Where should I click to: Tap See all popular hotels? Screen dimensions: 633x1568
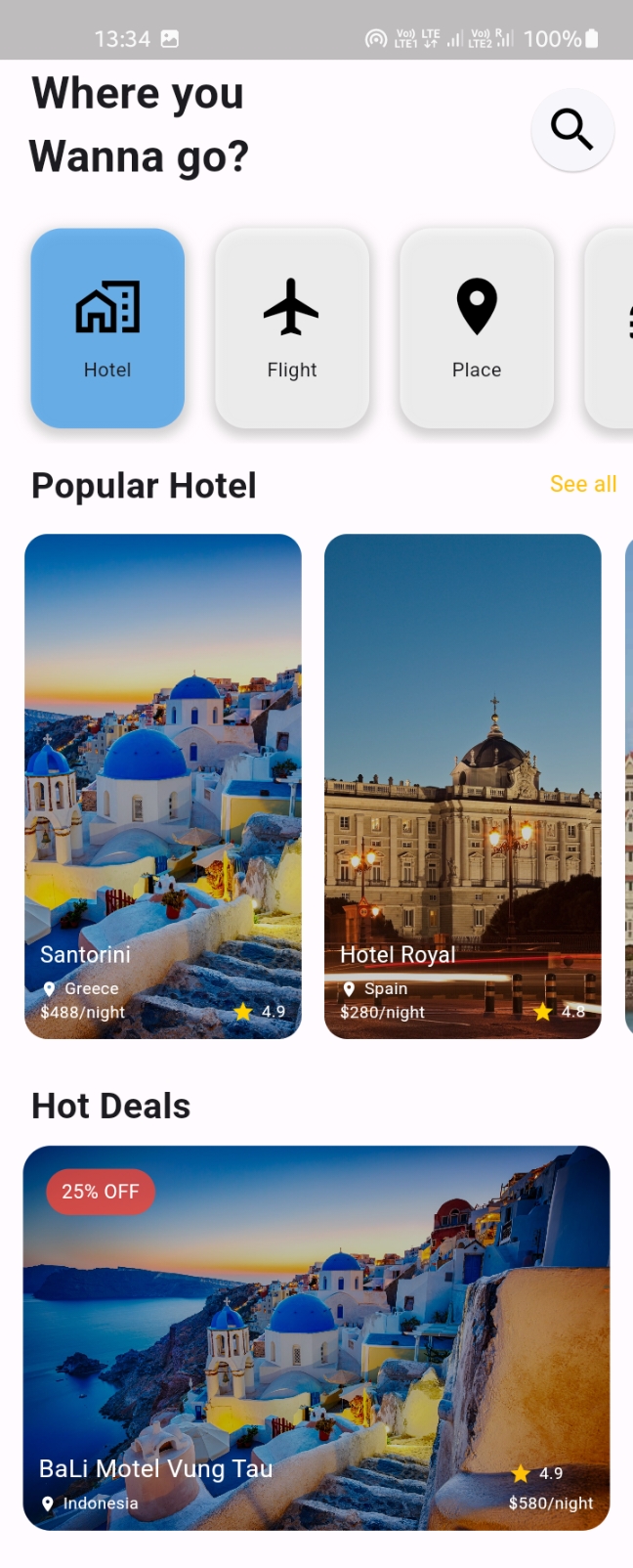[x=582, y=484]
